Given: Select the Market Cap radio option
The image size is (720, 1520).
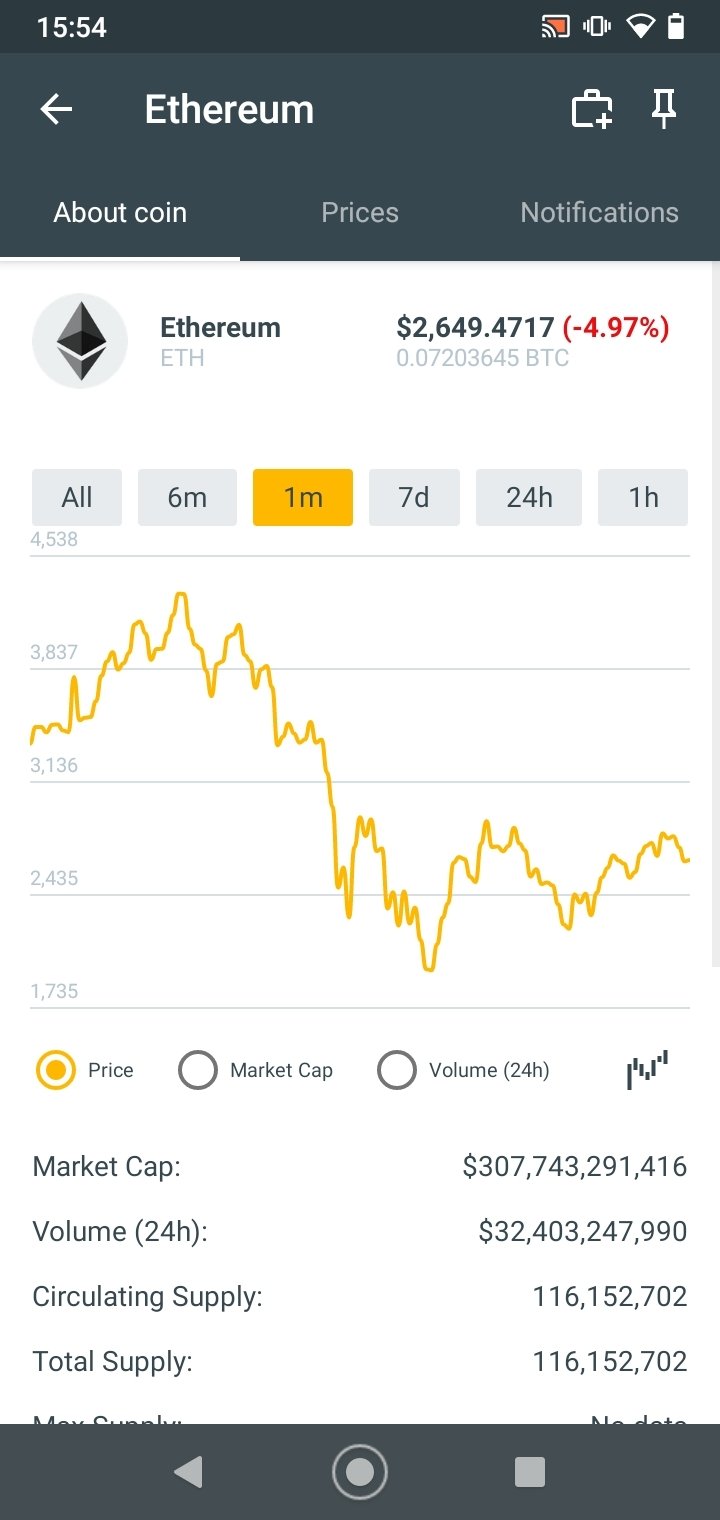Looking at the screenshot, I should [255, 1070].
